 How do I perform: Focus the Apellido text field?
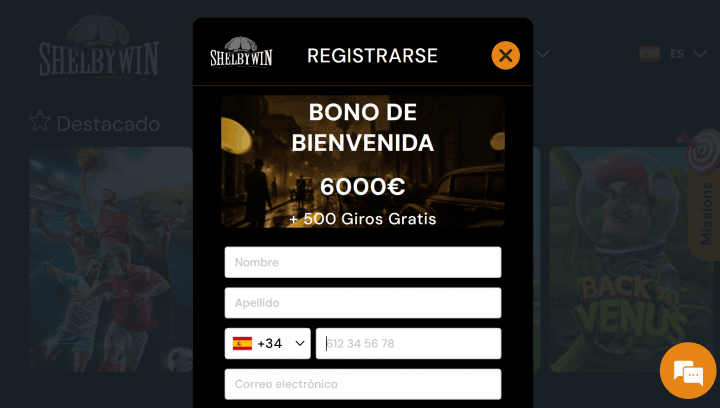(x=362, y=302)
